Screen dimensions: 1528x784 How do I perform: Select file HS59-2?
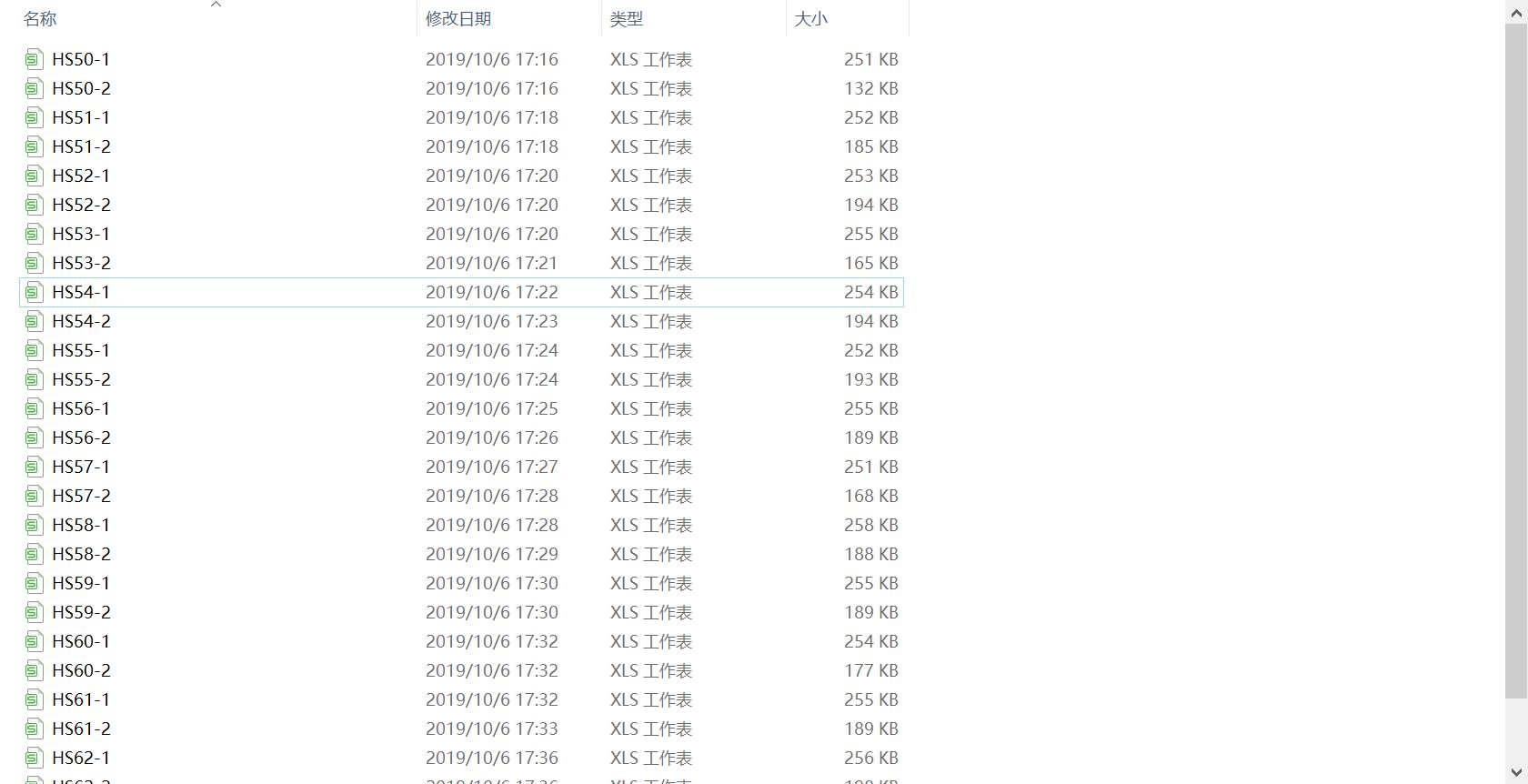tap(81, 612)
